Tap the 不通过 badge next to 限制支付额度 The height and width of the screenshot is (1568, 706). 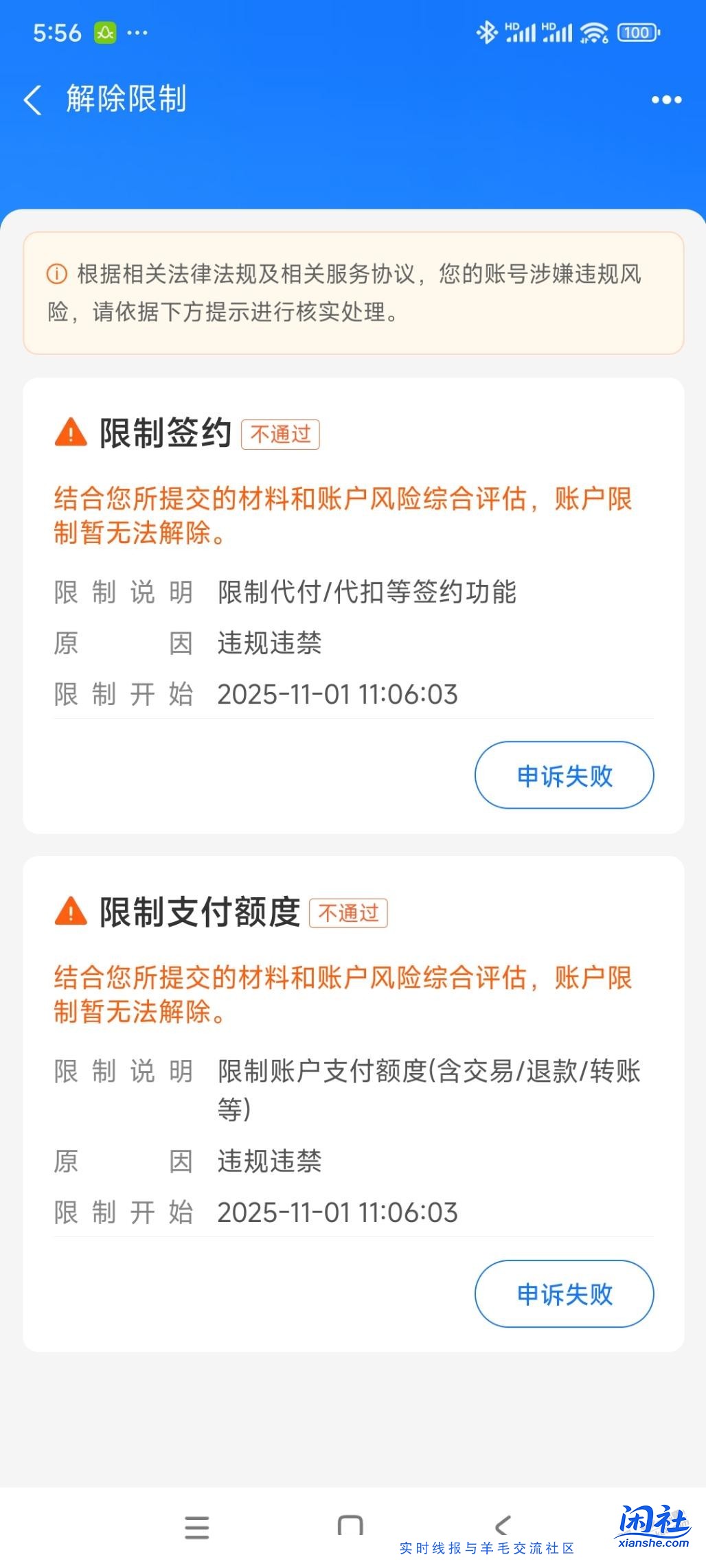pos(349,913)
